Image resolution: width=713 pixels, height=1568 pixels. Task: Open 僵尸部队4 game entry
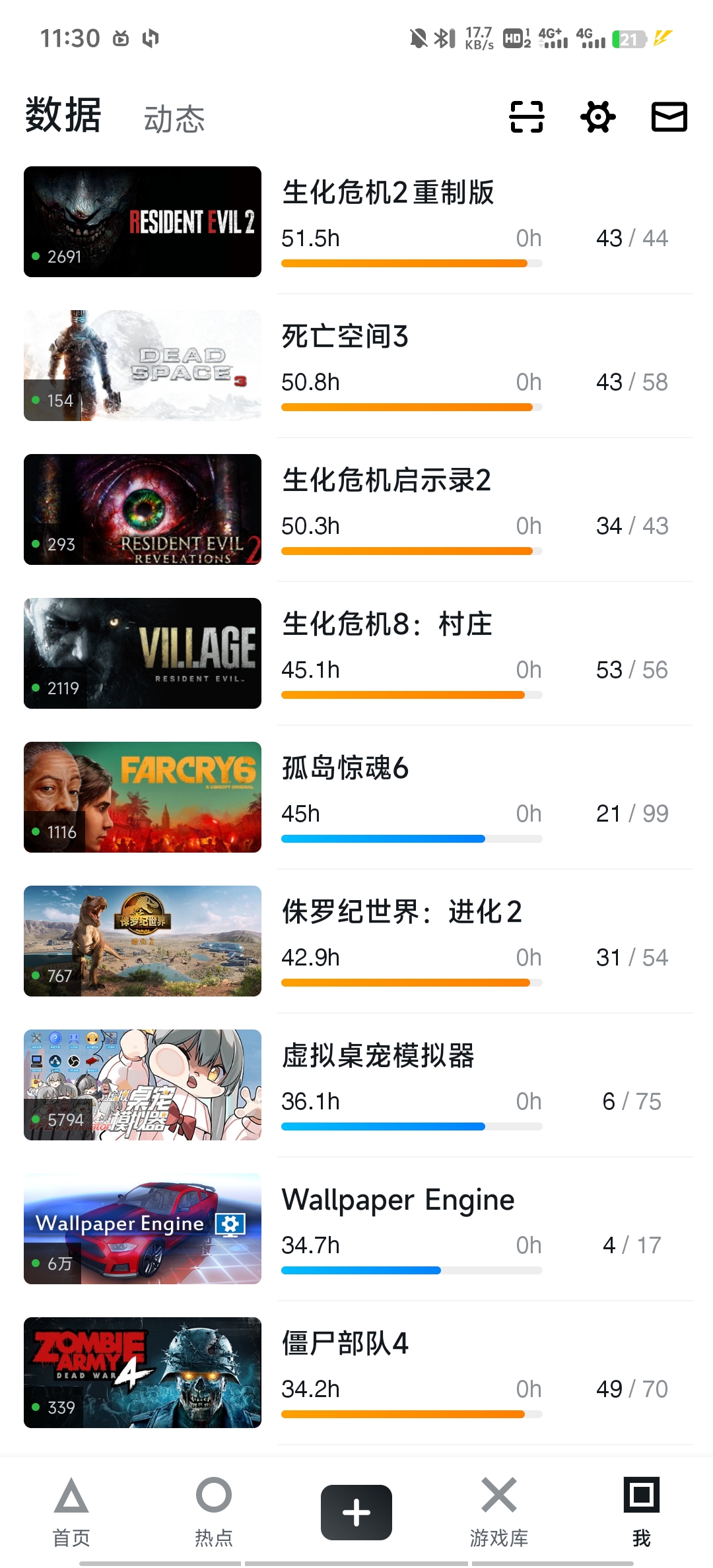pos(345,1344)
